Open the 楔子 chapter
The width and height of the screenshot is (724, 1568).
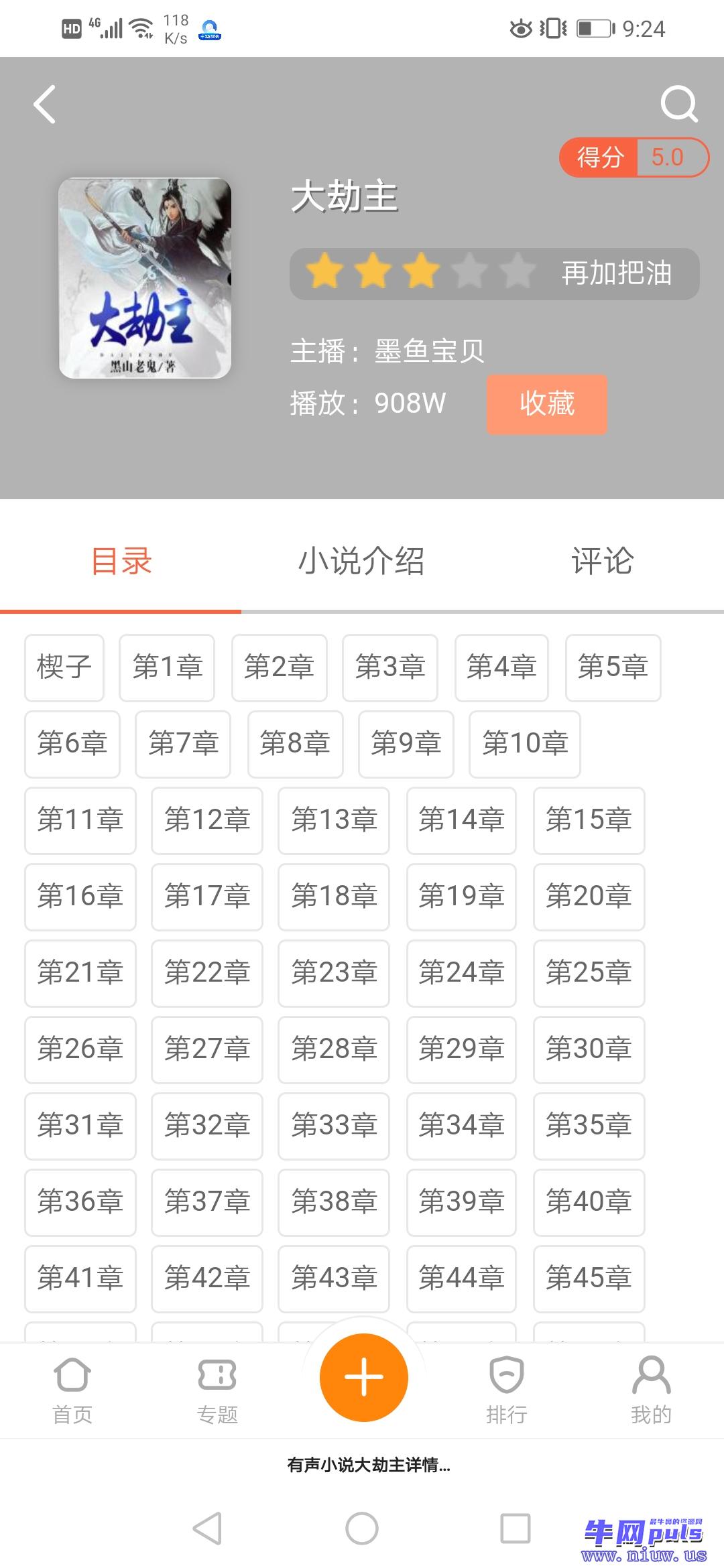click(x=64, y=667)
